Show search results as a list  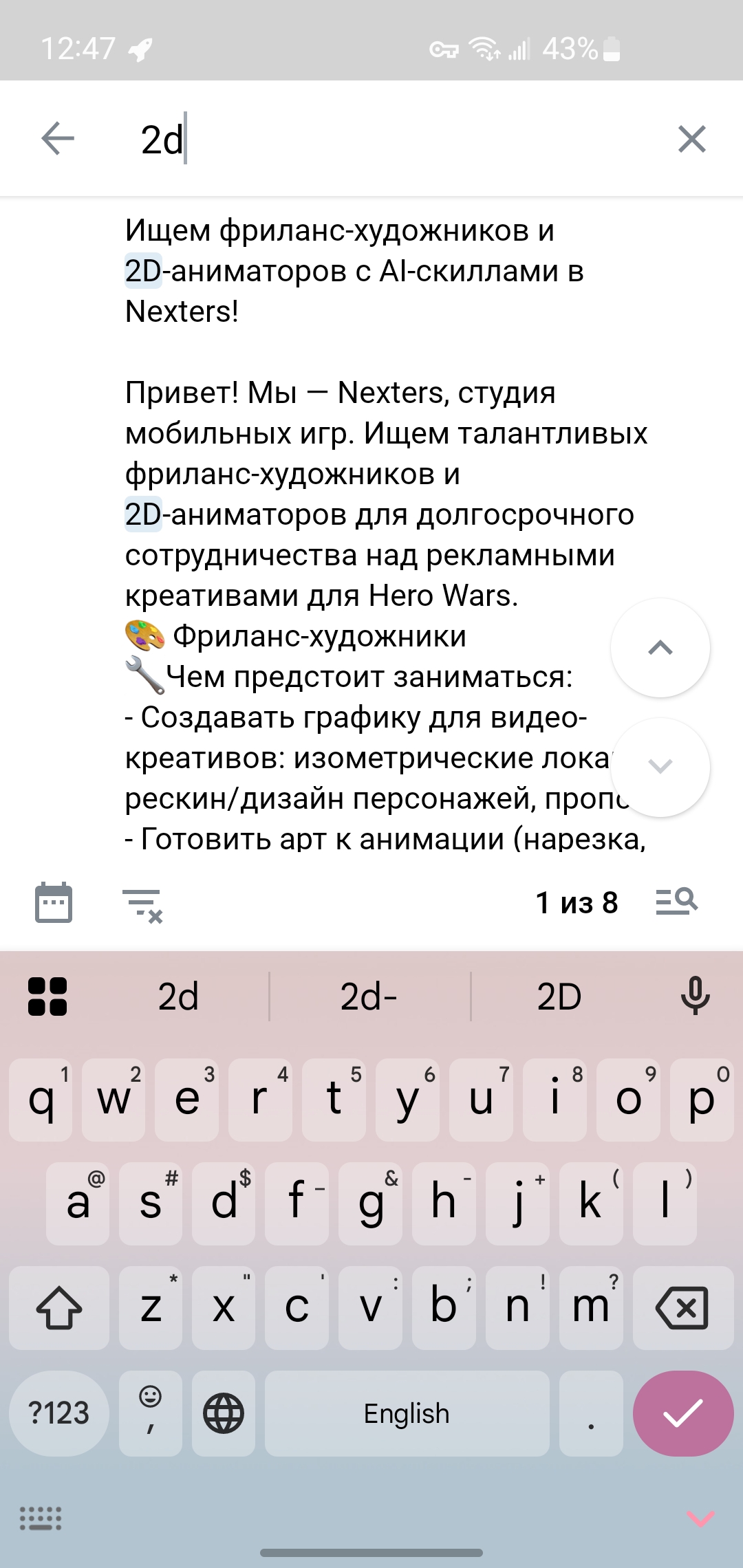(x=677, y=902)
